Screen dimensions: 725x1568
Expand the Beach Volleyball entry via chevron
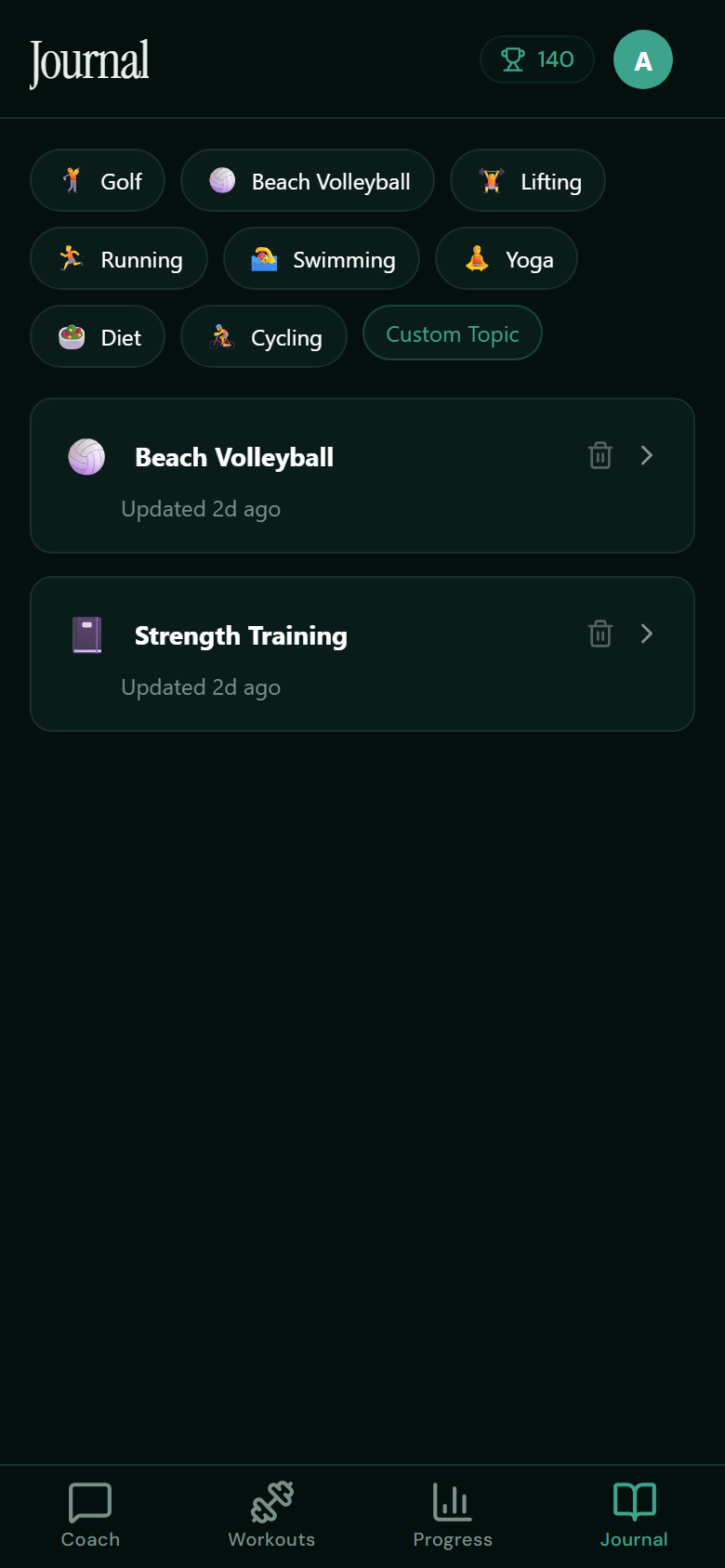(x=646, y=455)
